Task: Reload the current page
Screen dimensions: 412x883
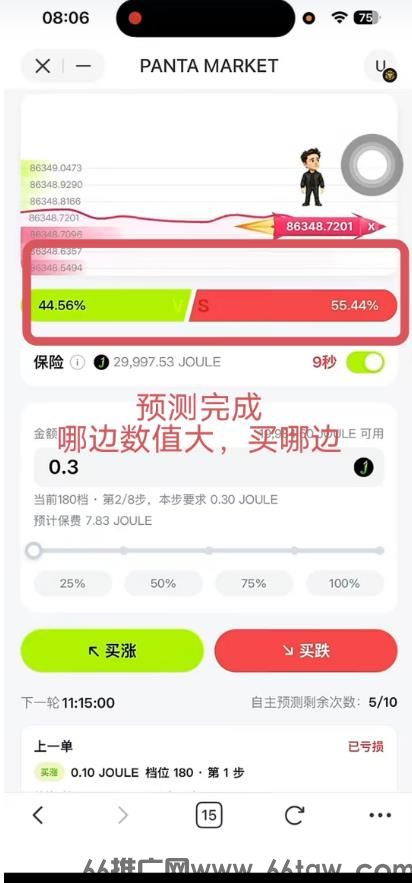Action: click(x=294, y=815)
